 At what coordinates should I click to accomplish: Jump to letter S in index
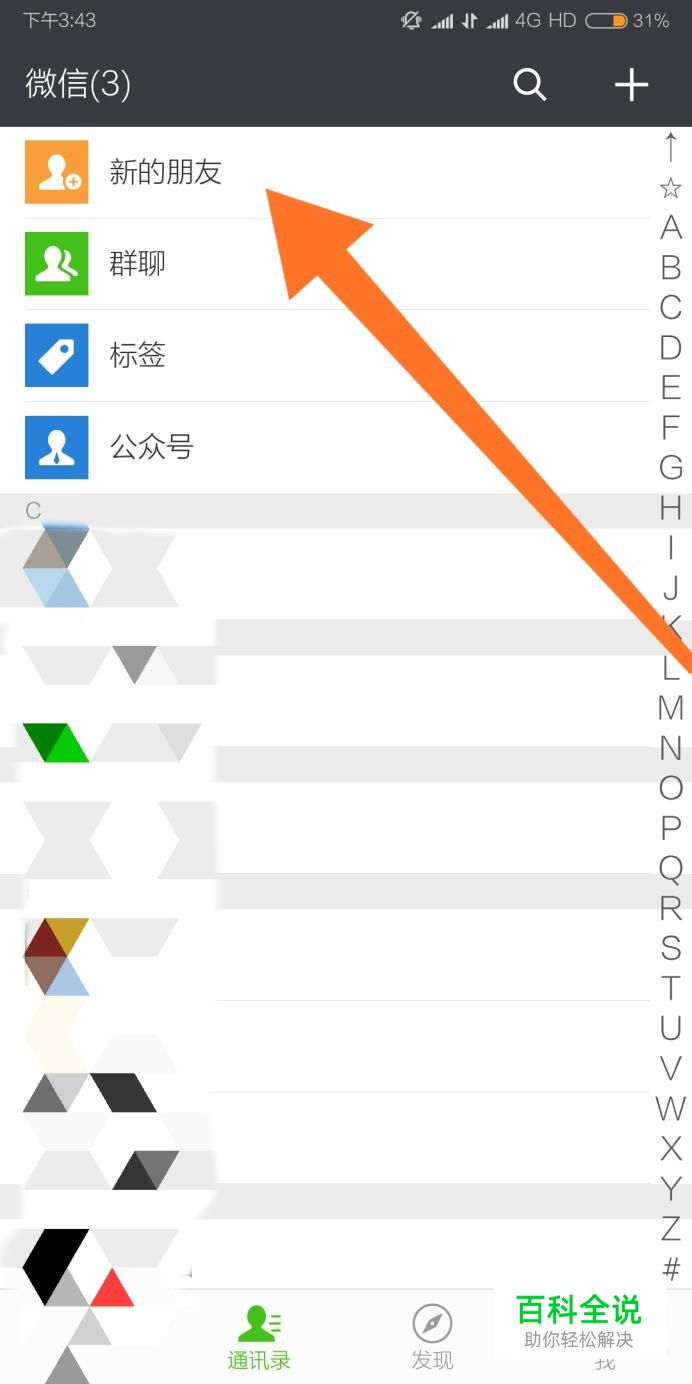tap(671, 948)
